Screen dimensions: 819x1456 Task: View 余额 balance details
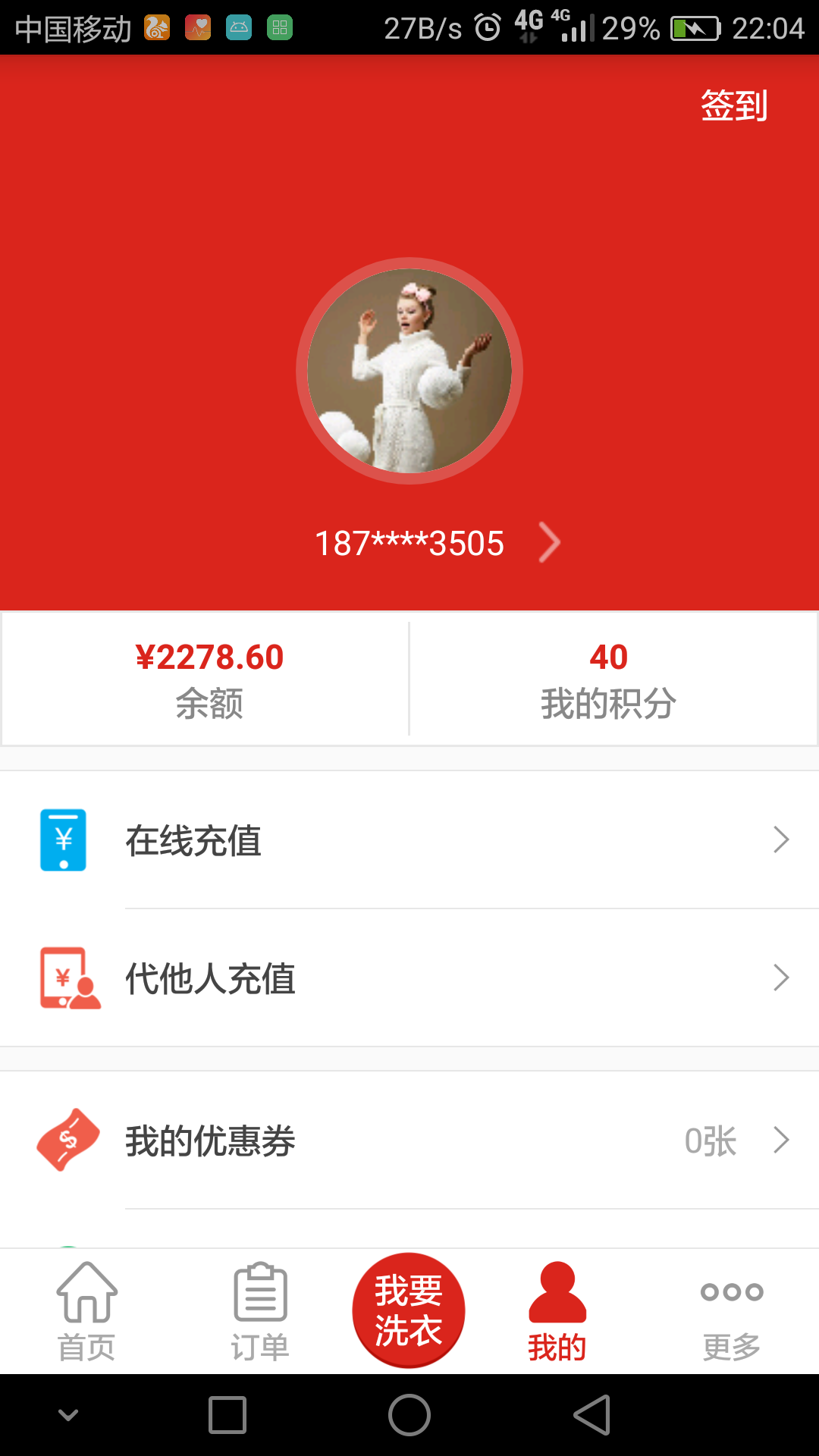pos(209,679)
